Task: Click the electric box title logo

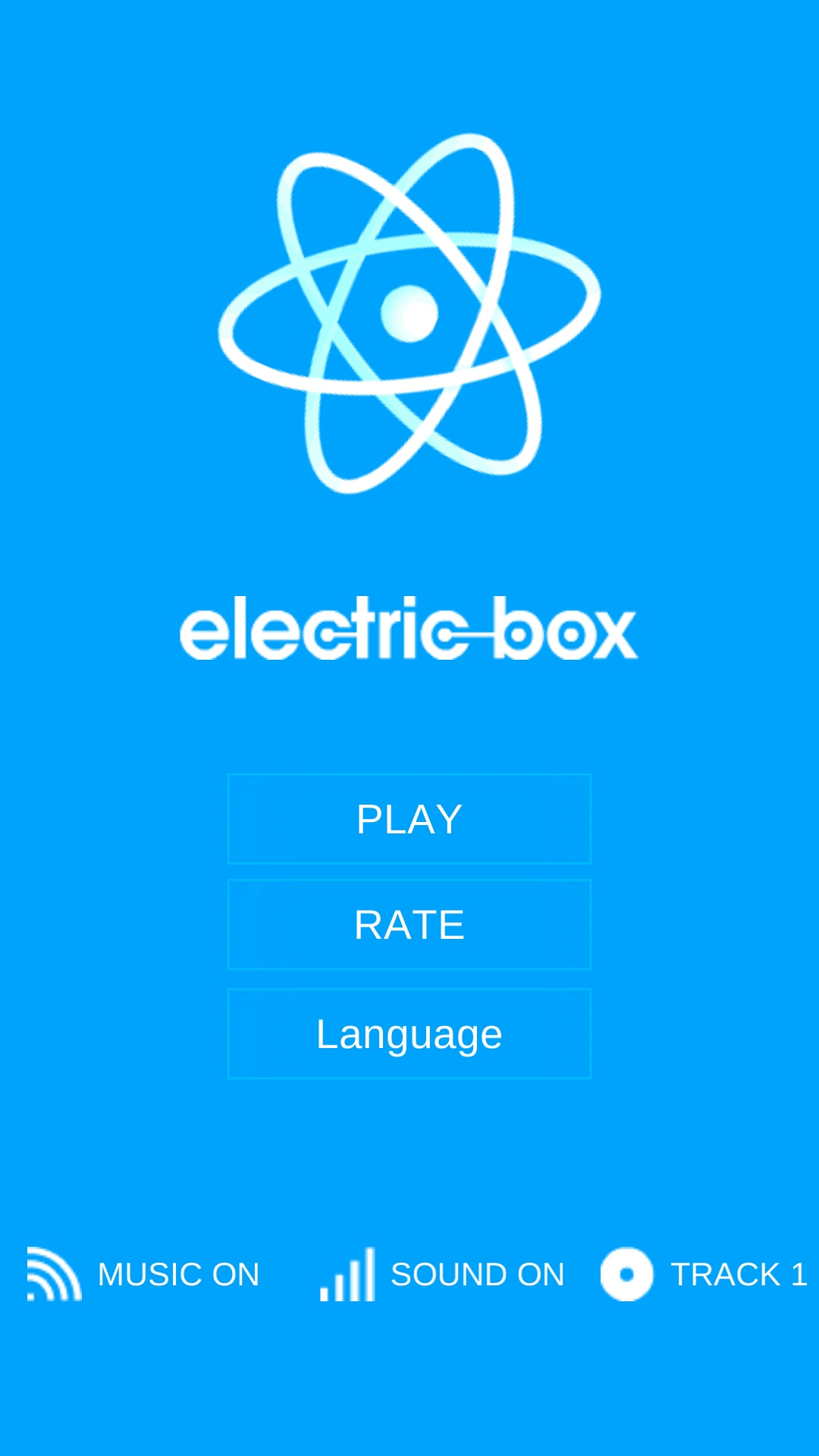Action: [409, 629]
